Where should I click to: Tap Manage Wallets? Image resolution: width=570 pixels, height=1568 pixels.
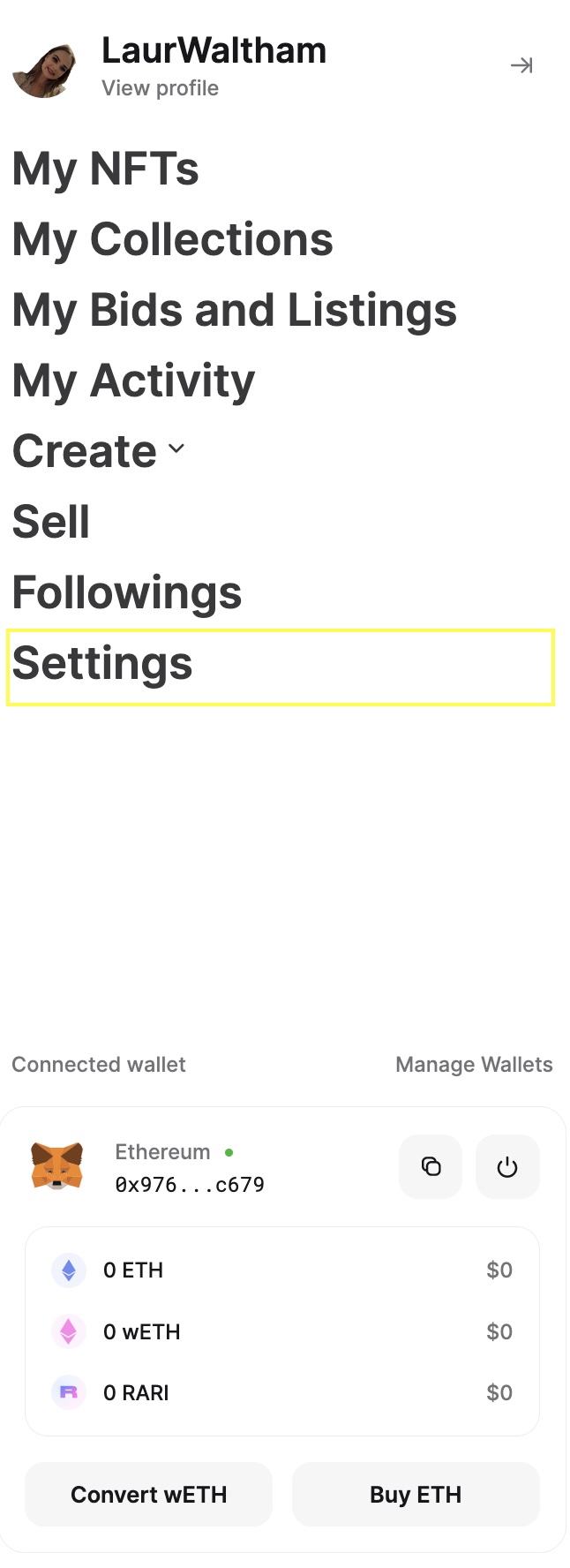[474, 1065]
